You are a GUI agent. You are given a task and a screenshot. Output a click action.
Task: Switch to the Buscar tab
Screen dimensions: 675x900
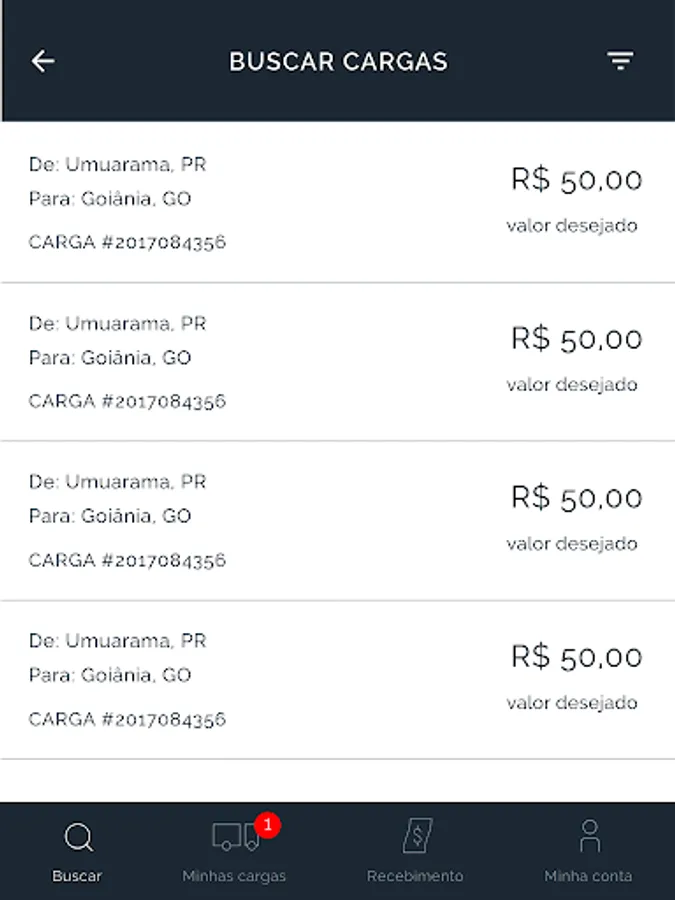tap(77, 851)
